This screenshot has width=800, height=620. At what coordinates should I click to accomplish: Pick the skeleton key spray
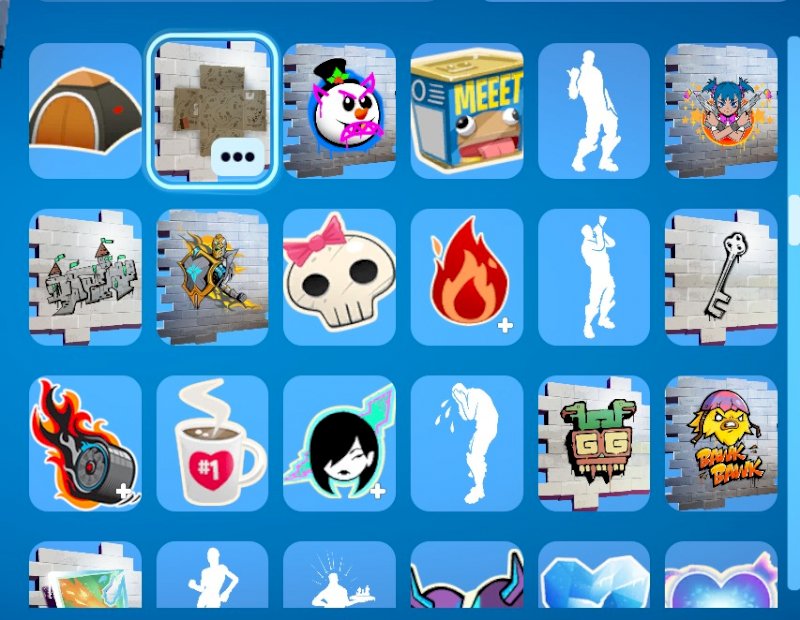click(x=721, y=277)
